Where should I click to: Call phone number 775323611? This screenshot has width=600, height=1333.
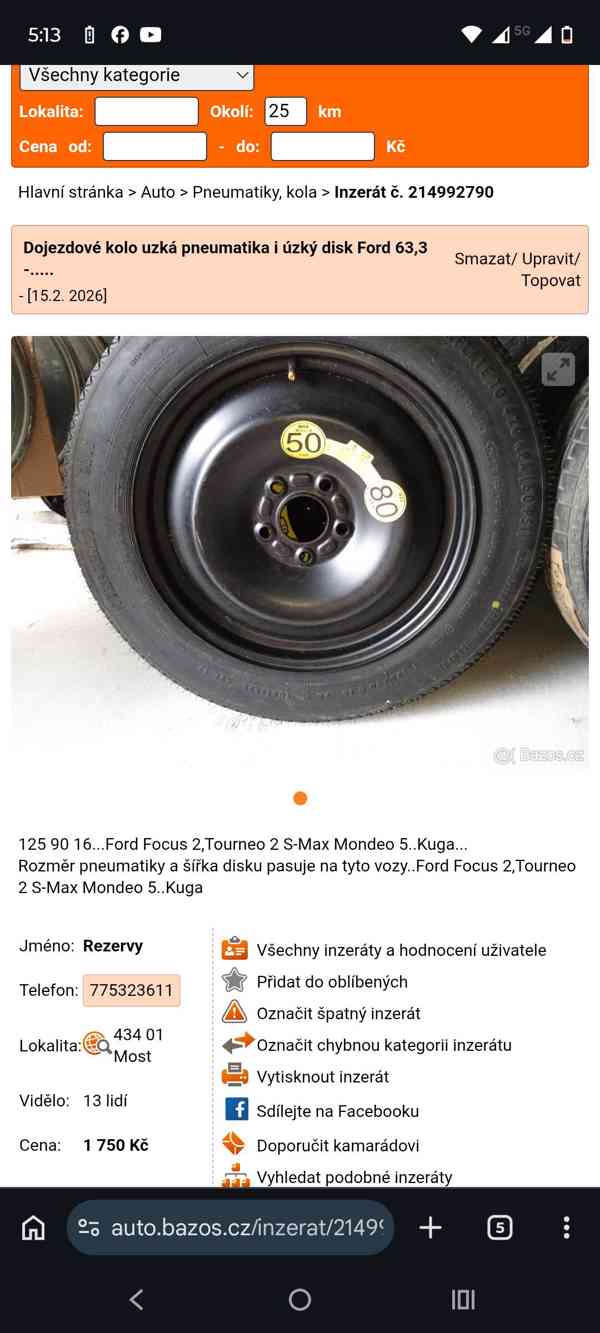[x=131, y=990]
